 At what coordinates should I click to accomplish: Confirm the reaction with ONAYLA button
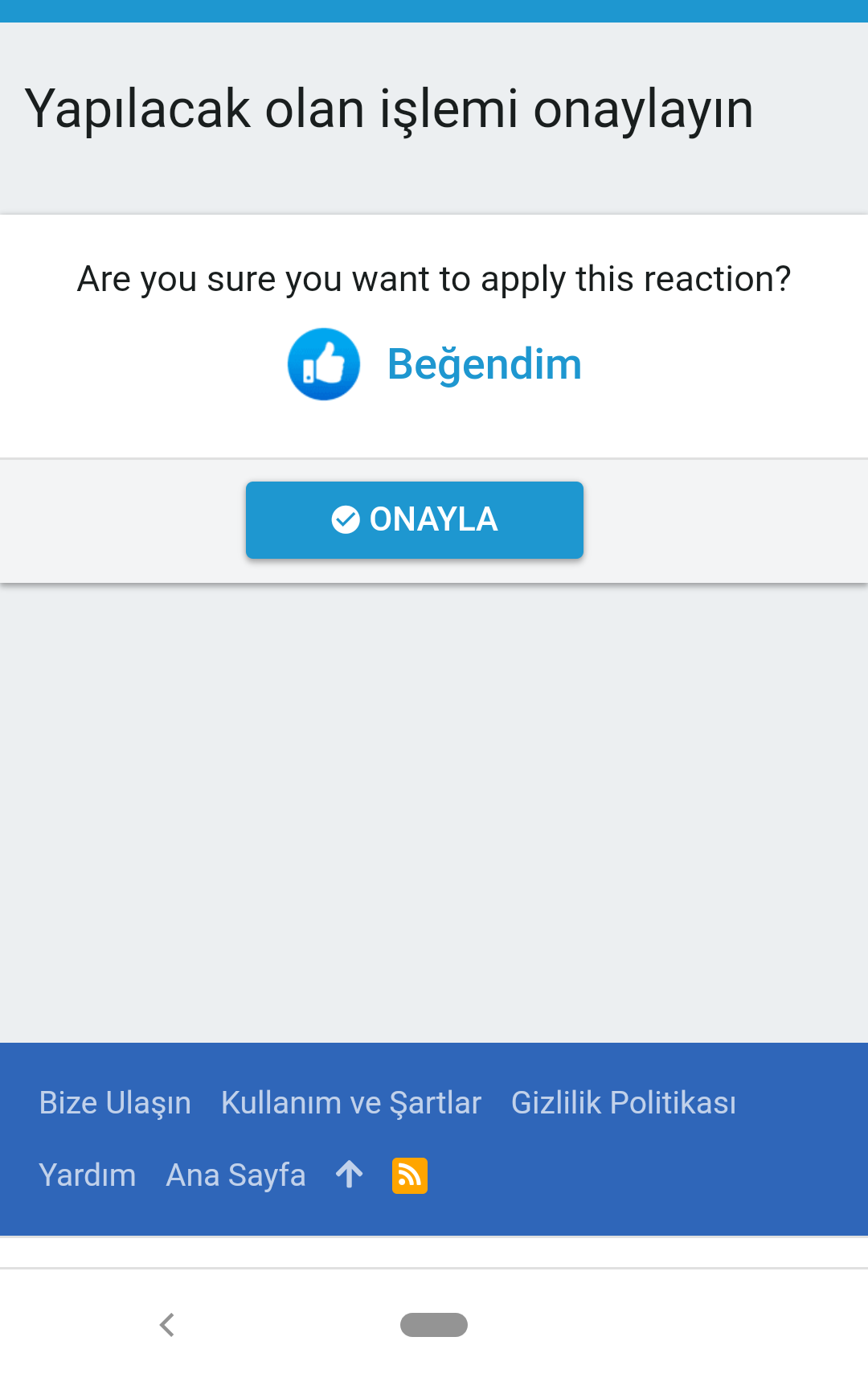pos(415,520)
